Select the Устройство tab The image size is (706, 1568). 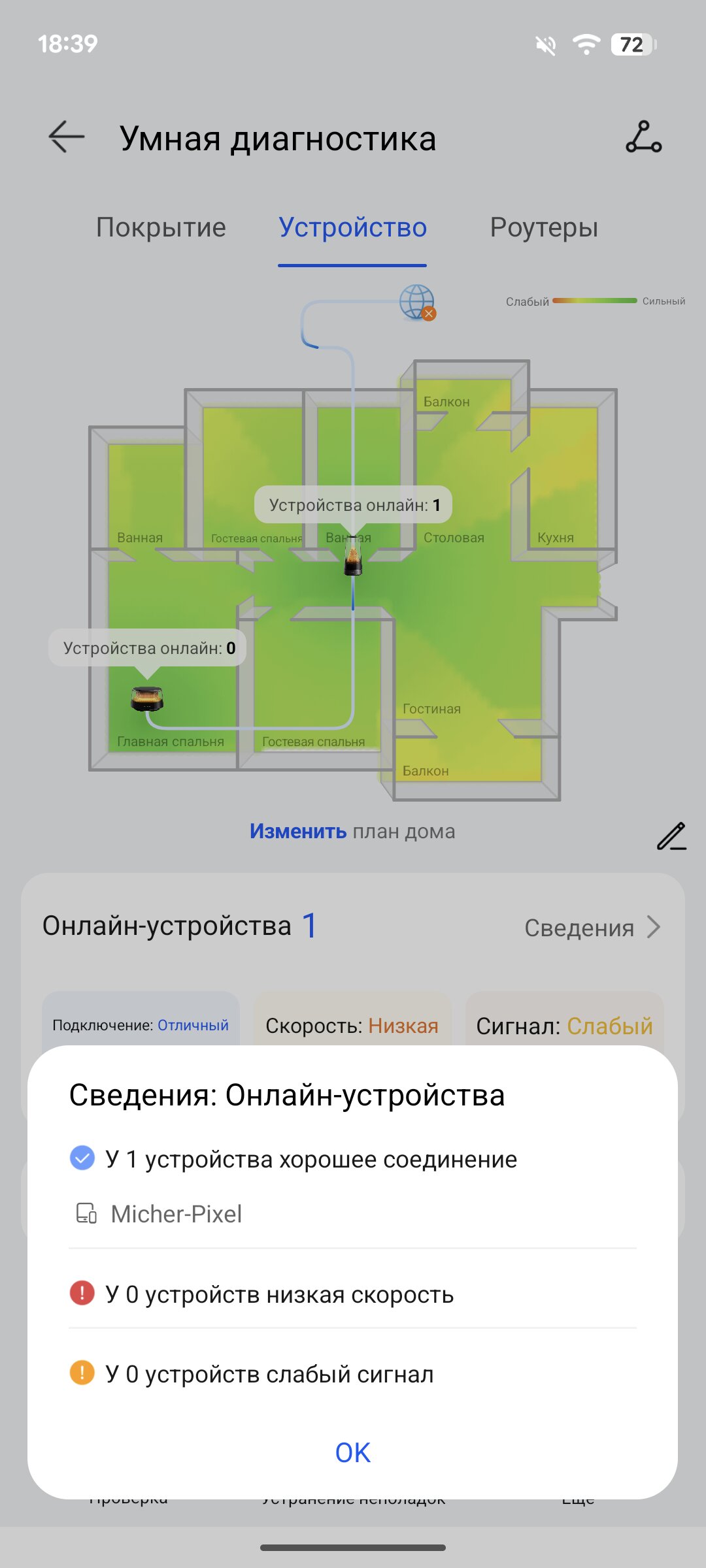coord(352,227)
